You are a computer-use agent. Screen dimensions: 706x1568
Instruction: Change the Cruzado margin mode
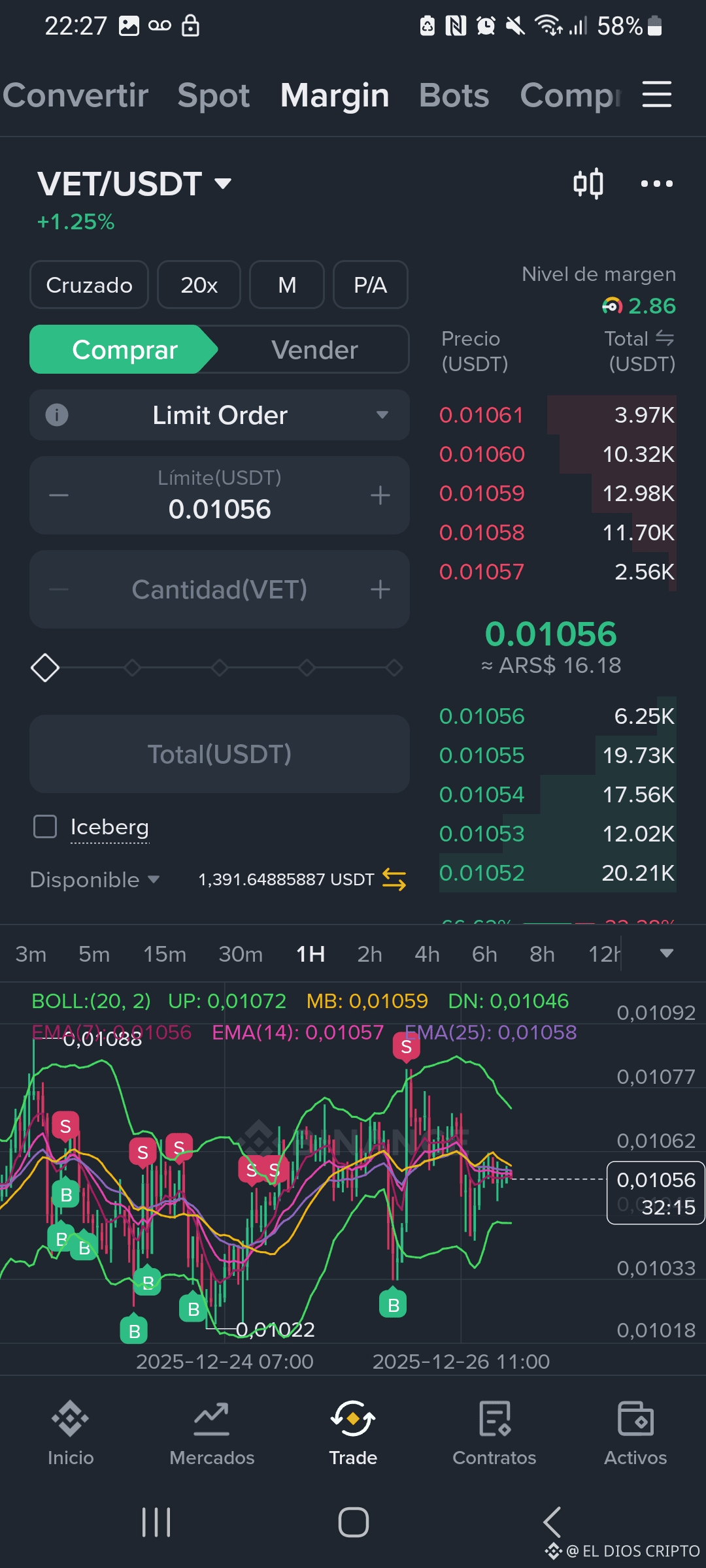(x=90, y=285)
